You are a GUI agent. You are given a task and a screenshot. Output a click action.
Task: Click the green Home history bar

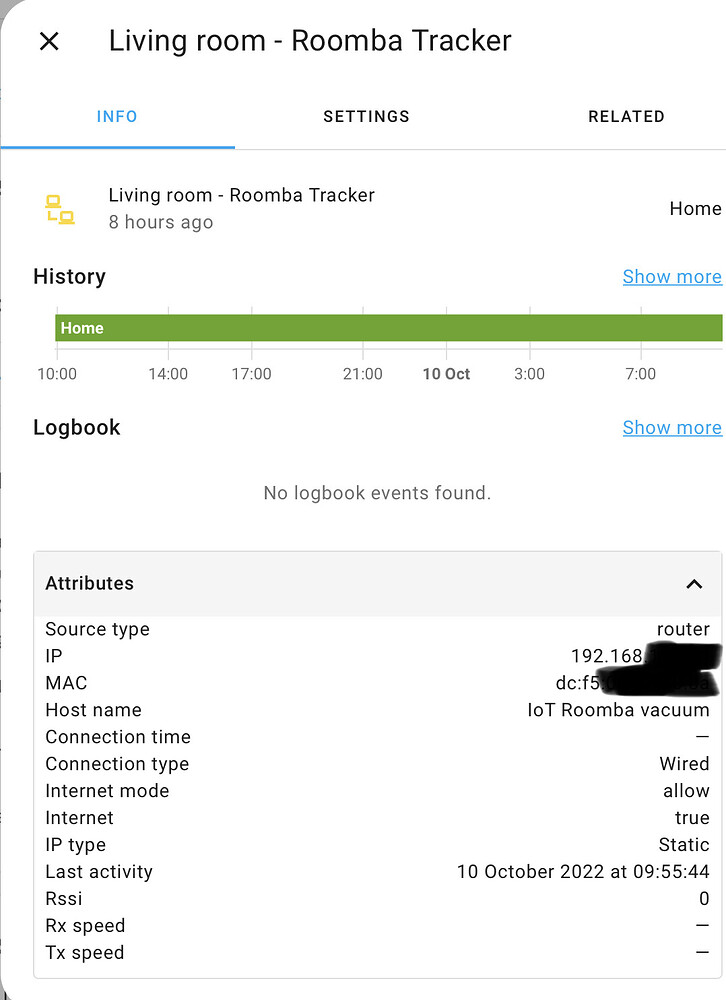tap(390, 327)
